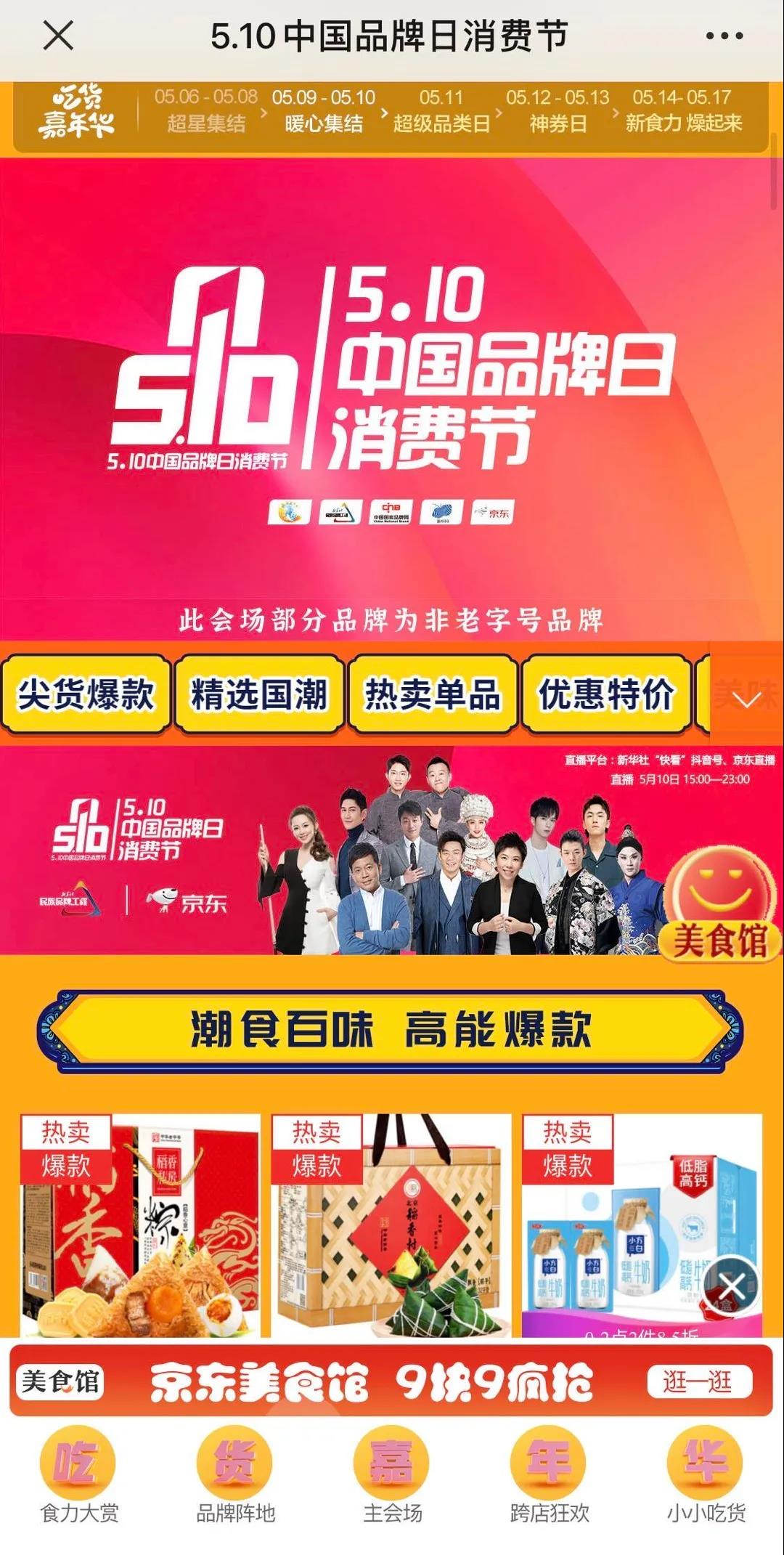Select the 05.14-05.17 新食力 燥起来 stage

pos(683,111)
